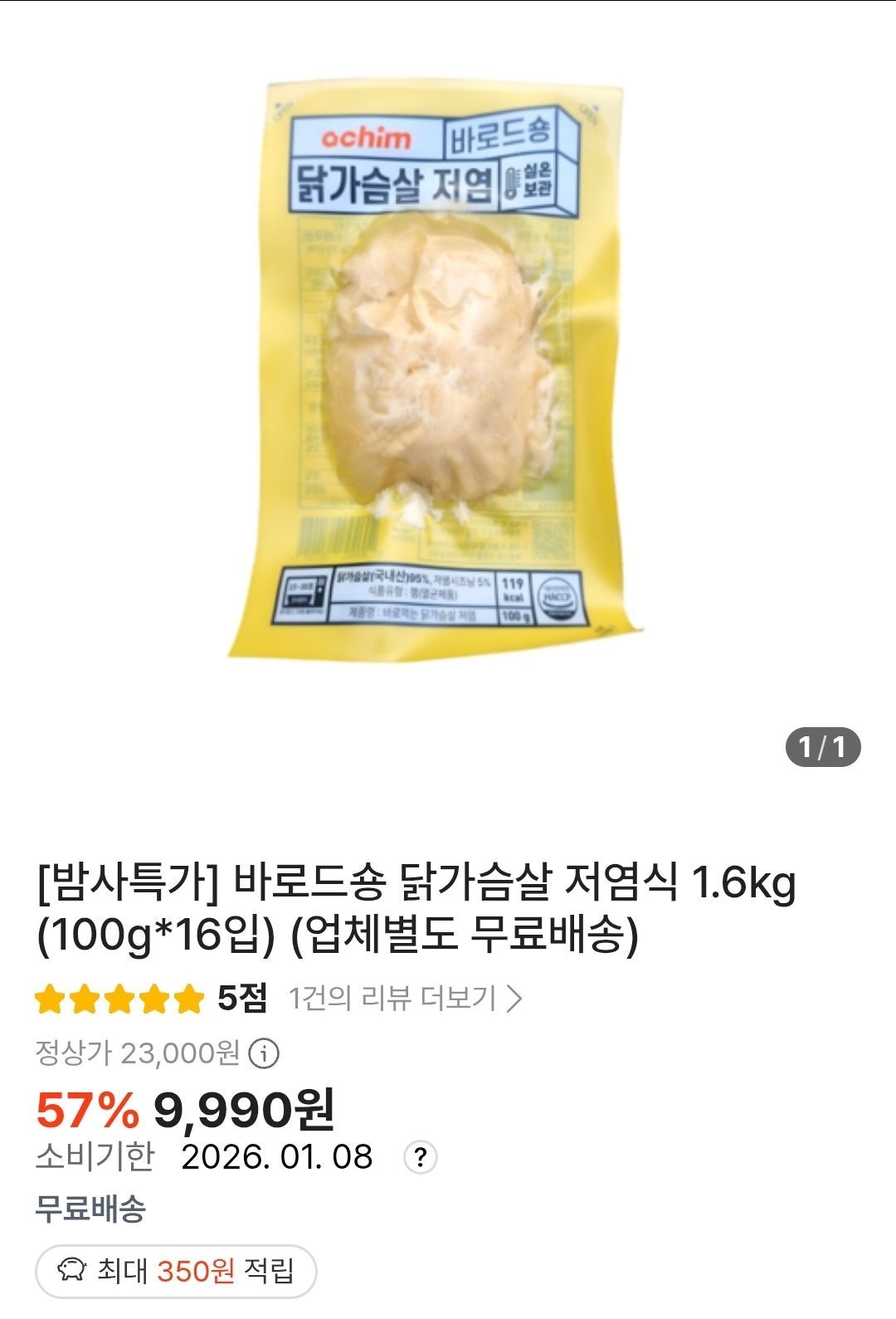
Task: Open the 1건의 리뷰 더보기 reviews link
Action: 405,998
